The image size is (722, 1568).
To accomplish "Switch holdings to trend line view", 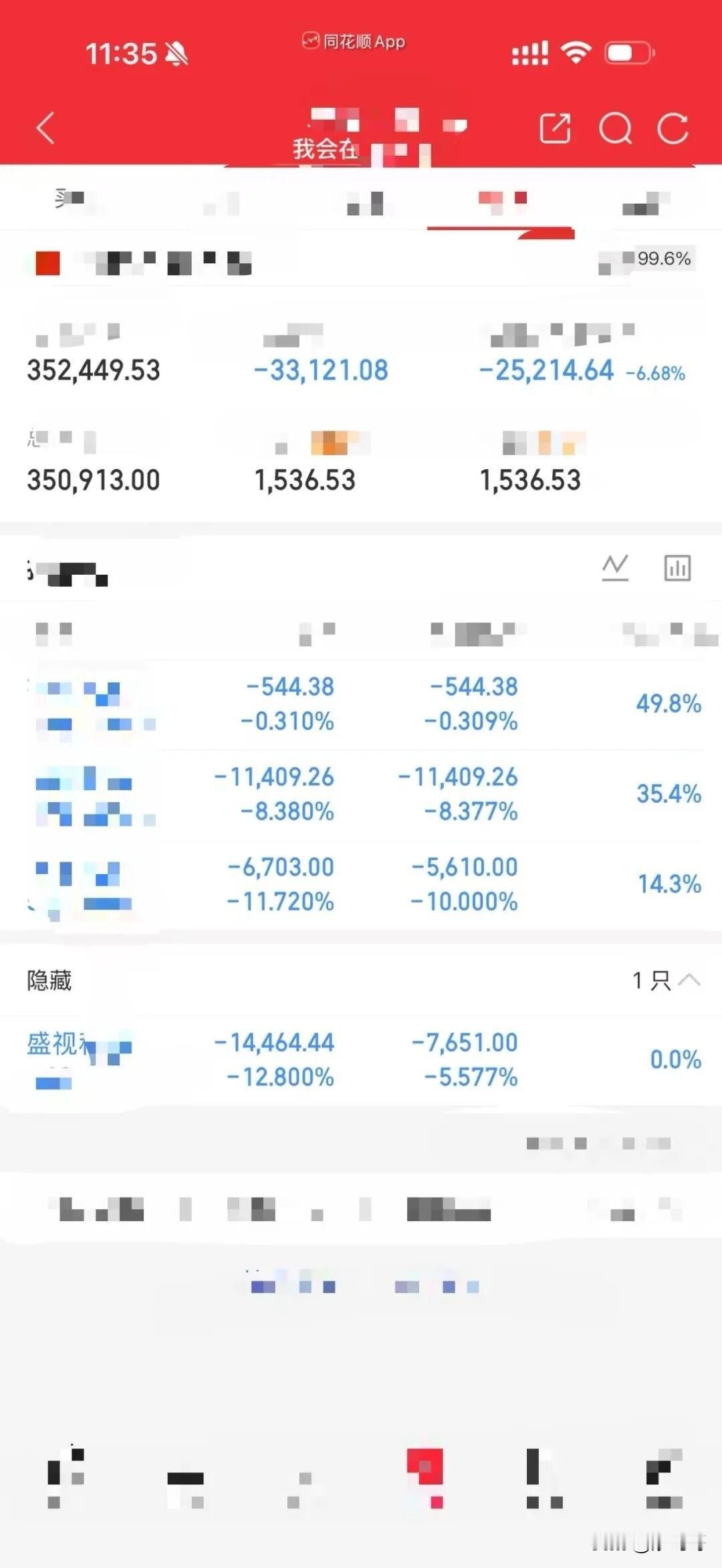I will coord(616,566).
